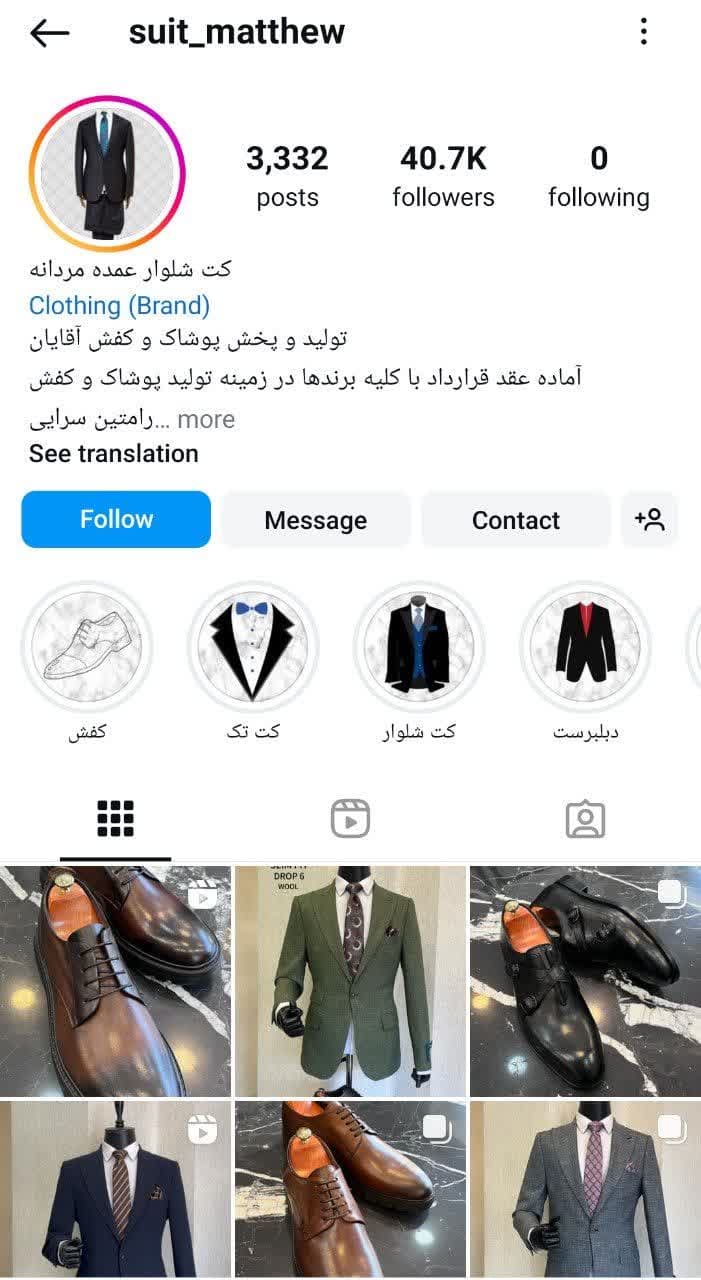Open the navy suit reel post
The width and height of the screenshot is (701, 1280).
pos(115,1190)
